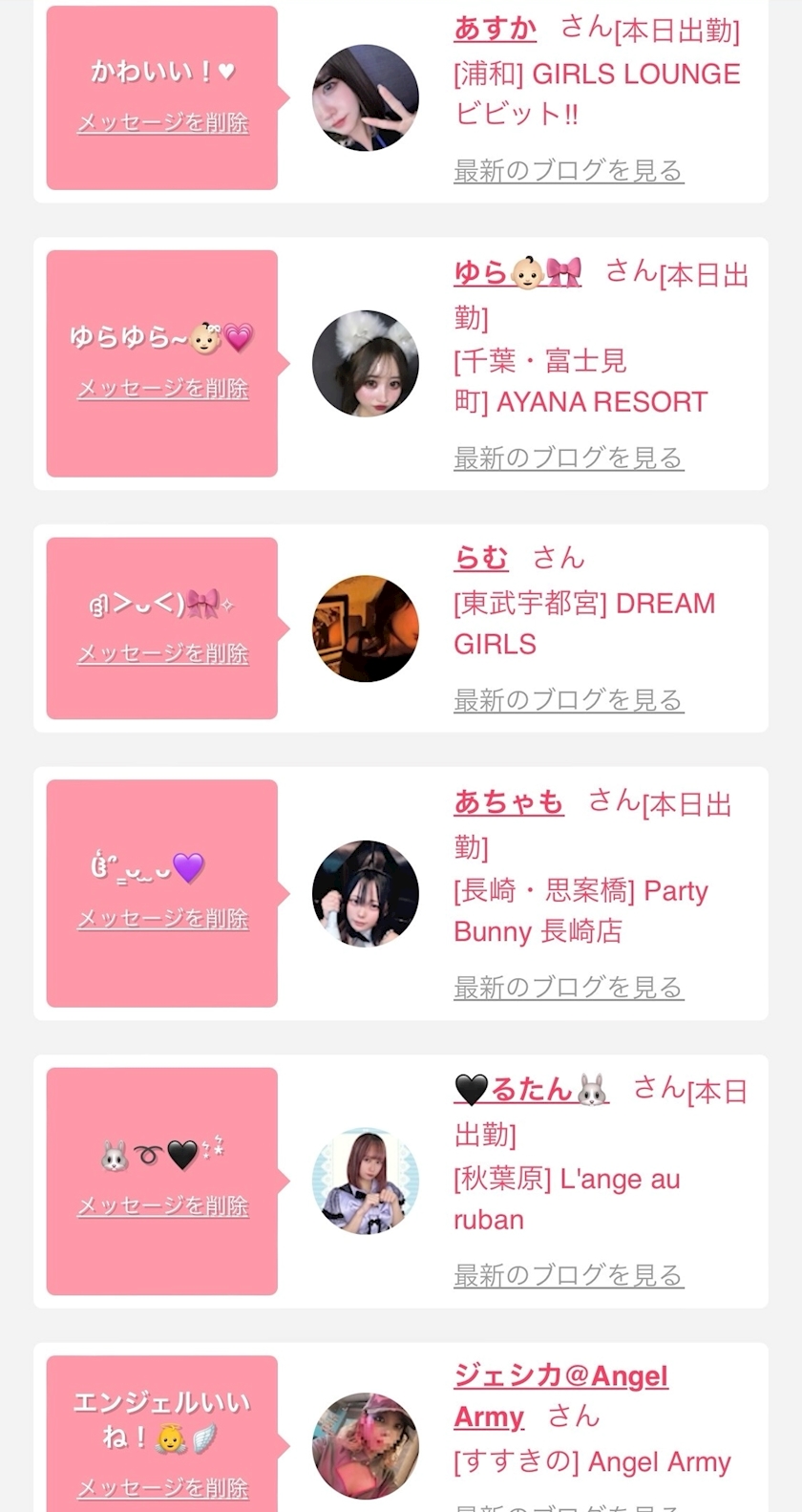This screenshot has width=802, height=1512.
Task: Open るたん's profile name link
Action: coord(531,1089)
